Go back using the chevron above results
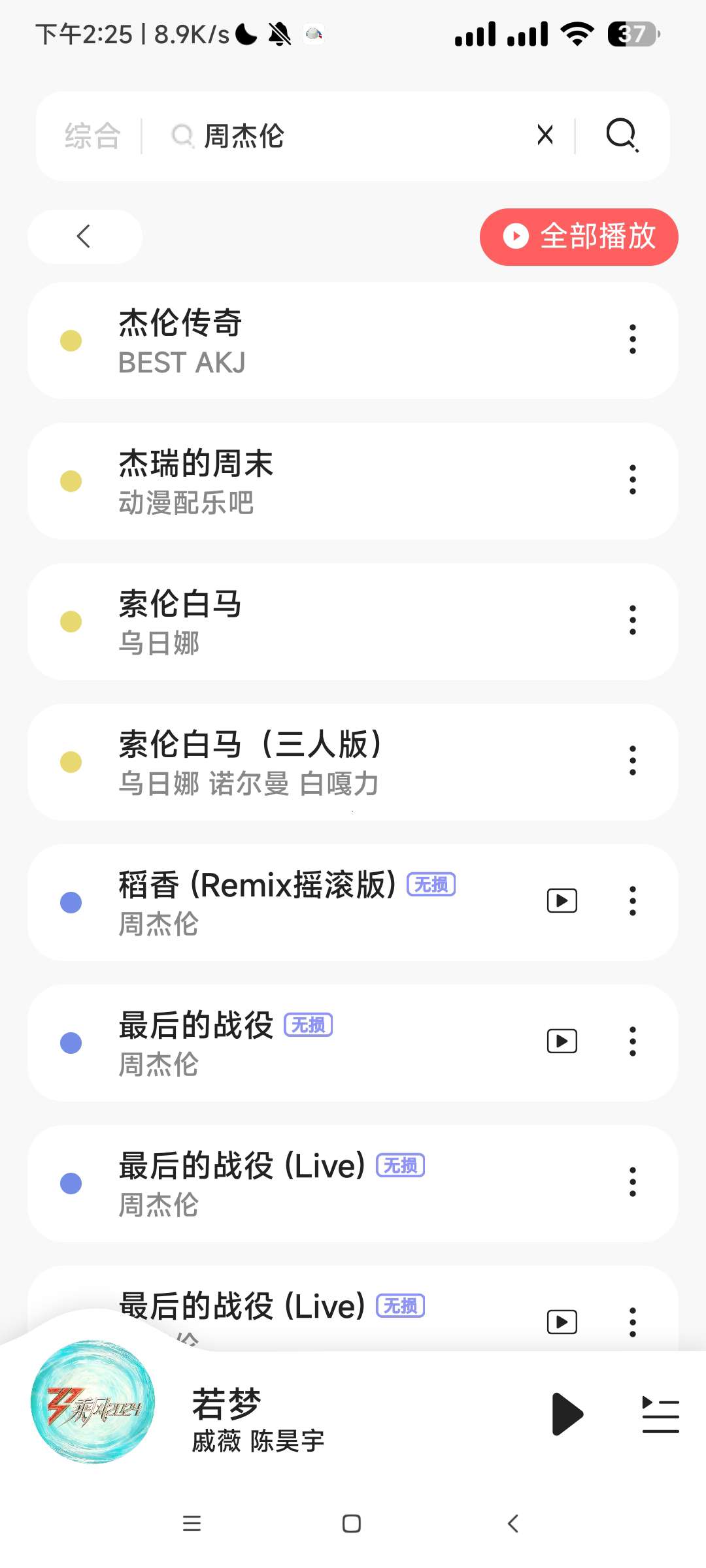 click(84, 237)
